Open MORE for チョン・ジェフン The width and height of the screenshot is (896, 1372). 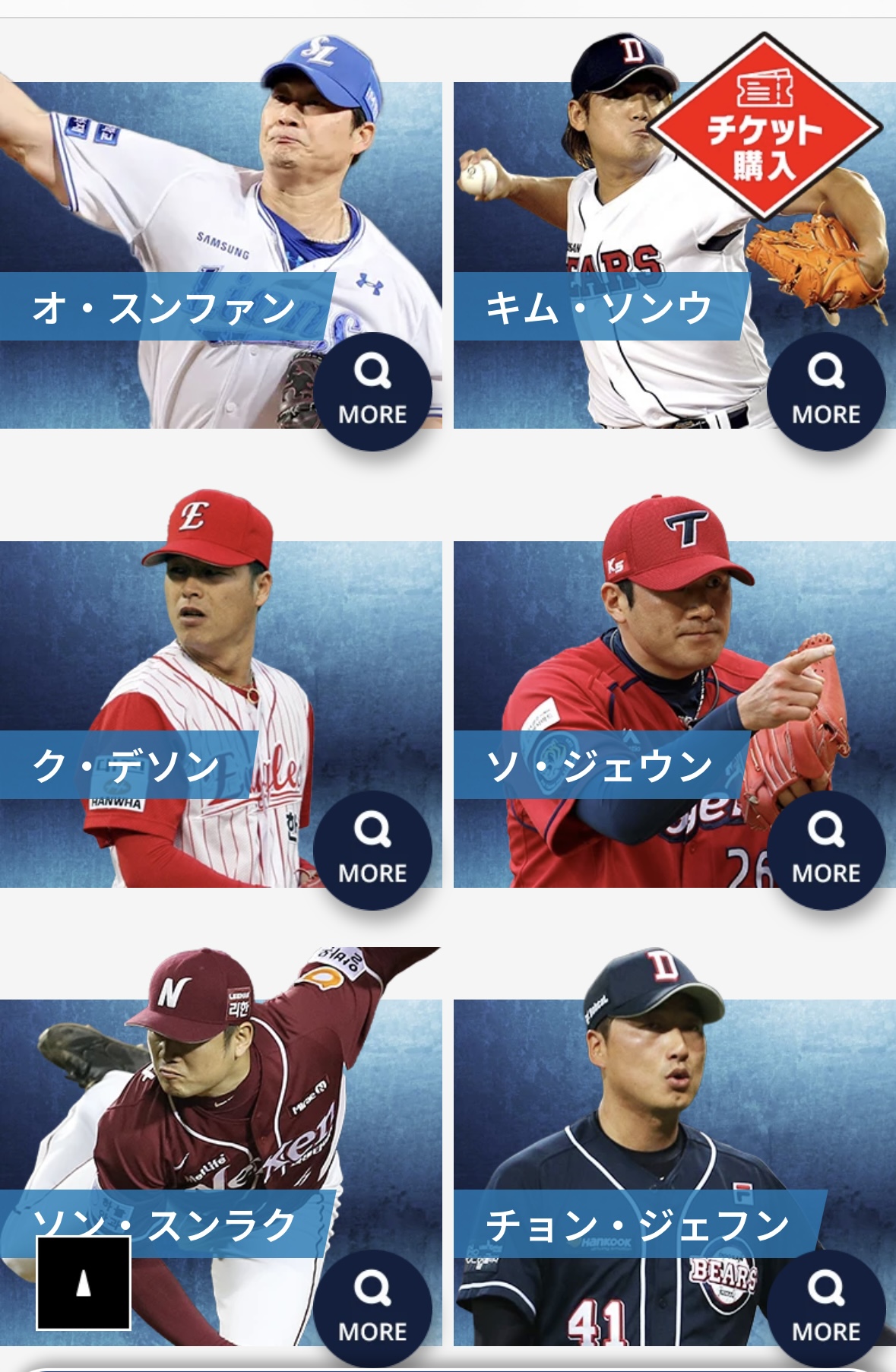[x=826, y=1308]
